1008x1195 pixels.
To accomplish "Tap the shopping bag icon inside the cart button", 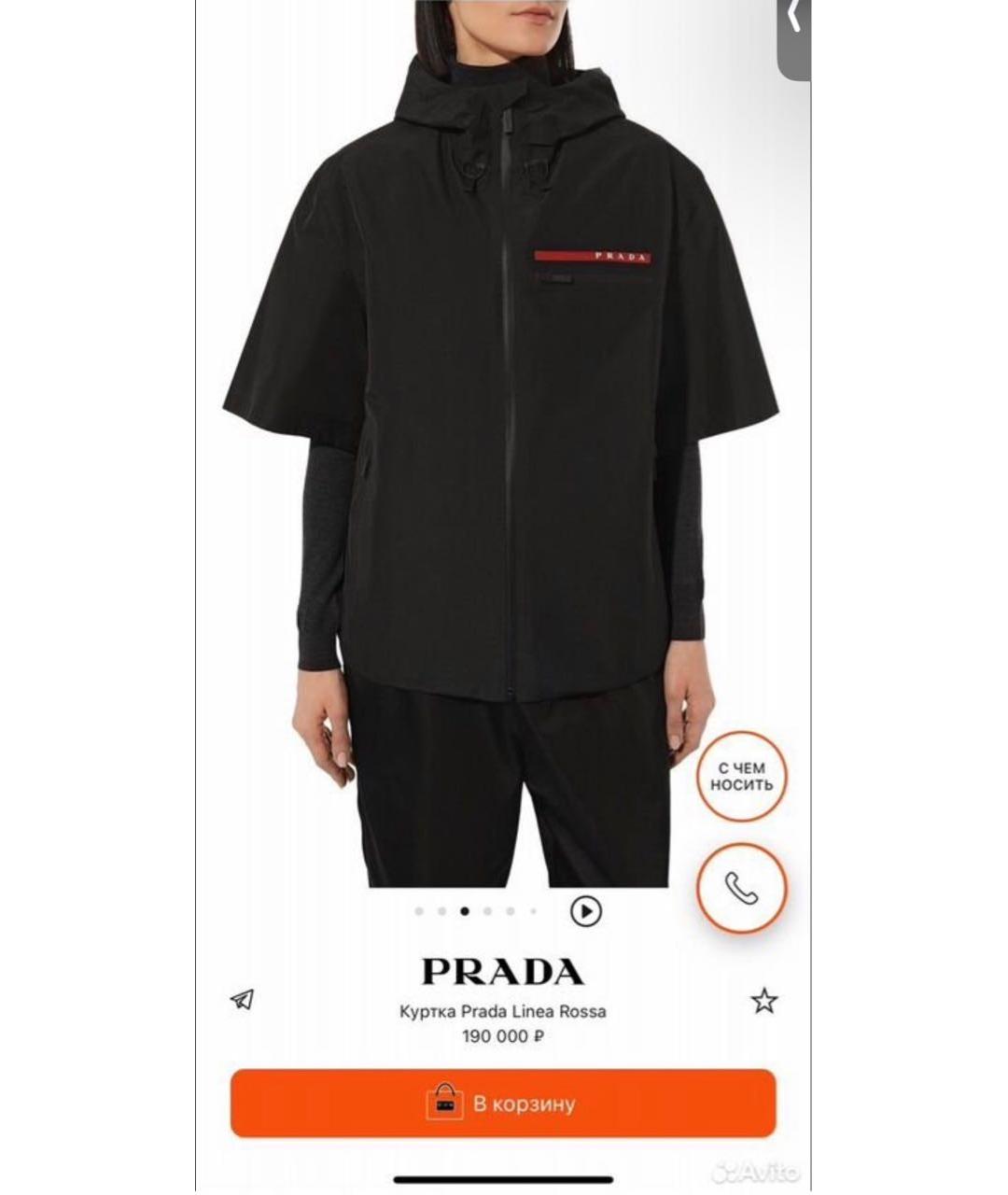I will click(446, 1102).
